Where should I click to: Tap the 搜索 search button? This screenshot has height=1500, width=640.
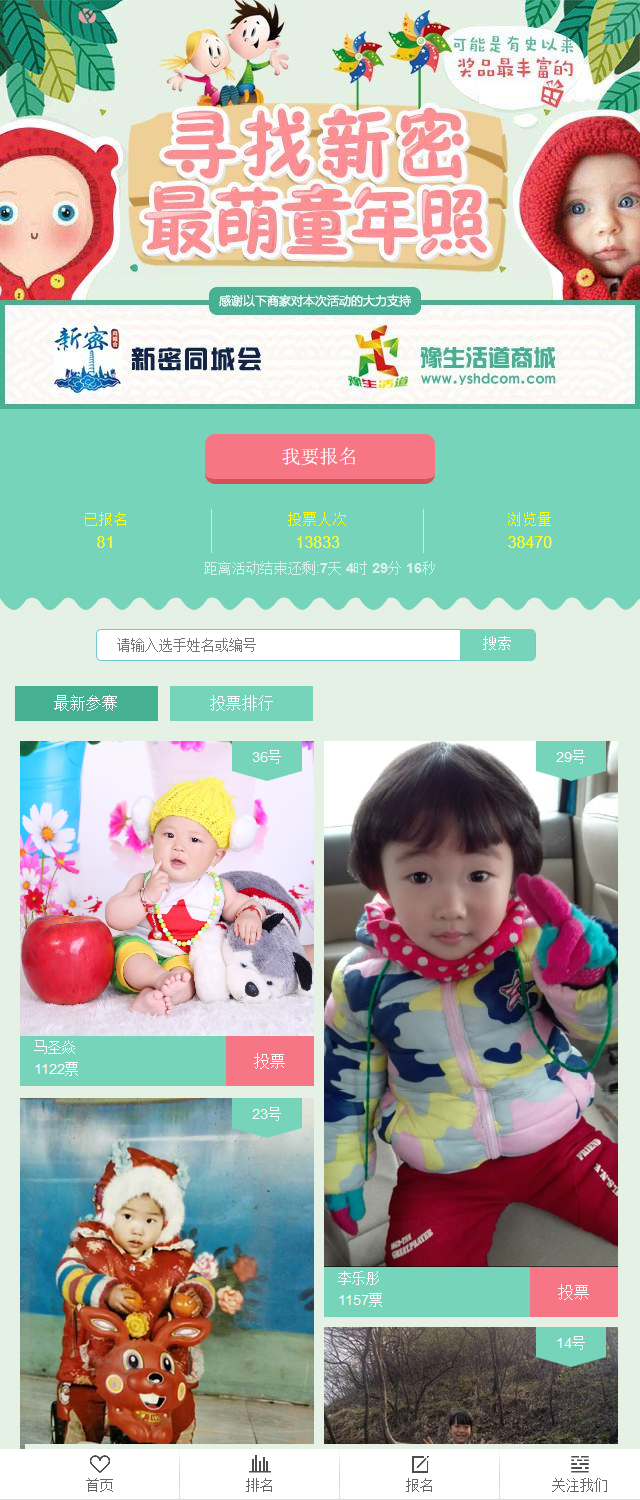tap(497, 644)
